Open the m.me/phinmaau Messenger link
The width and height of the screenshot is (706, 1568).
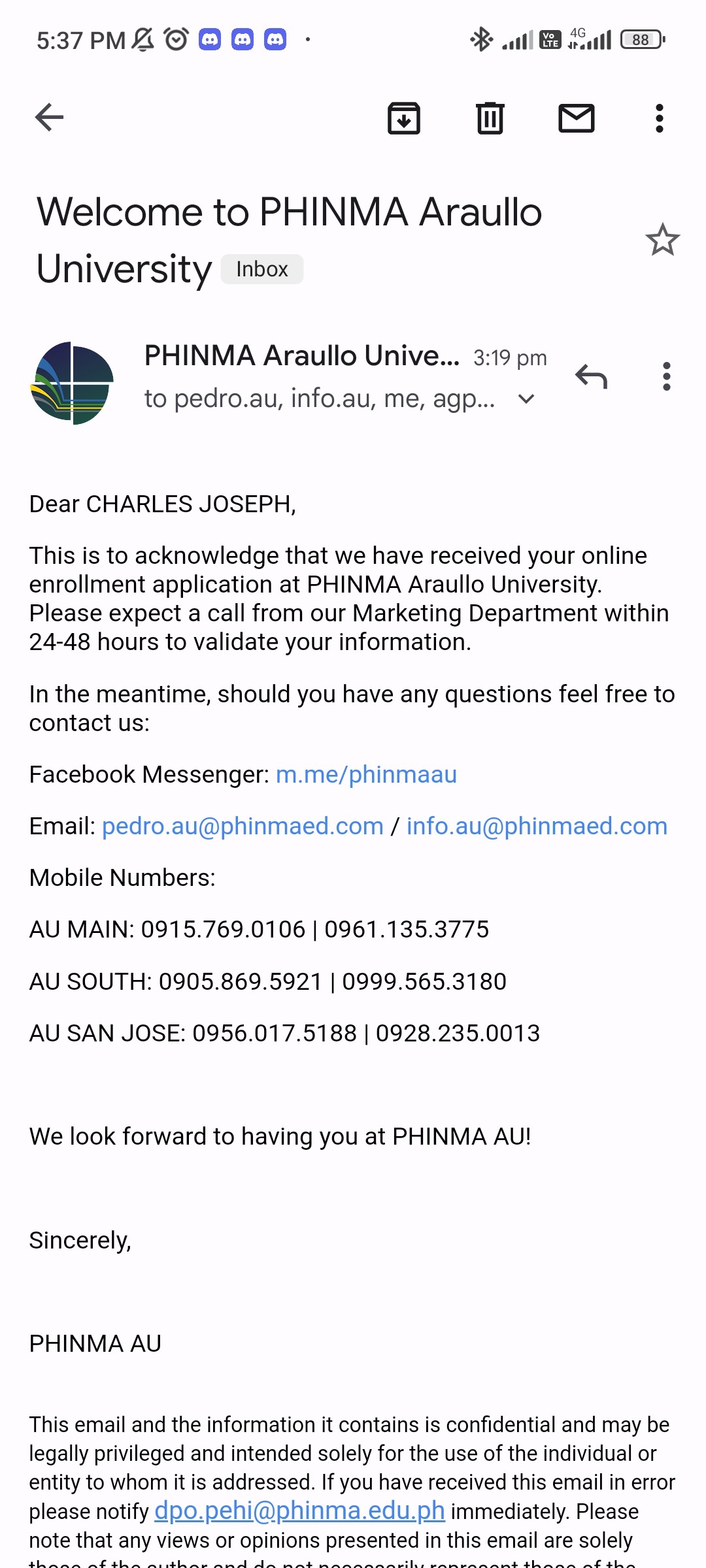(x=366, y=774)
